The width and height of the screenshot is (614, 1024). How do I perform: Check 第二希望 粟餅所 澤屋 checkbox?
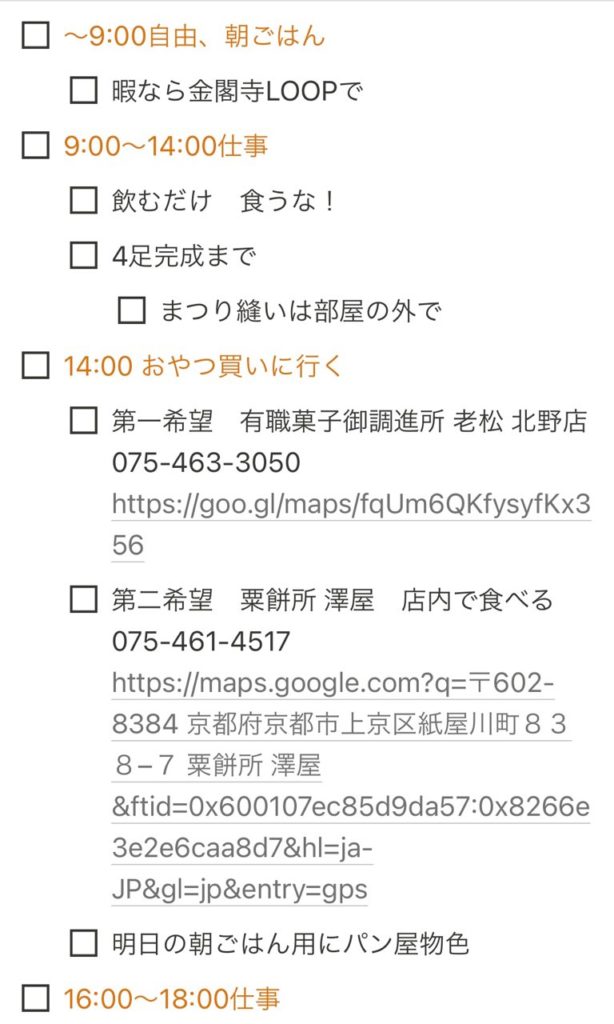[83, 600]
